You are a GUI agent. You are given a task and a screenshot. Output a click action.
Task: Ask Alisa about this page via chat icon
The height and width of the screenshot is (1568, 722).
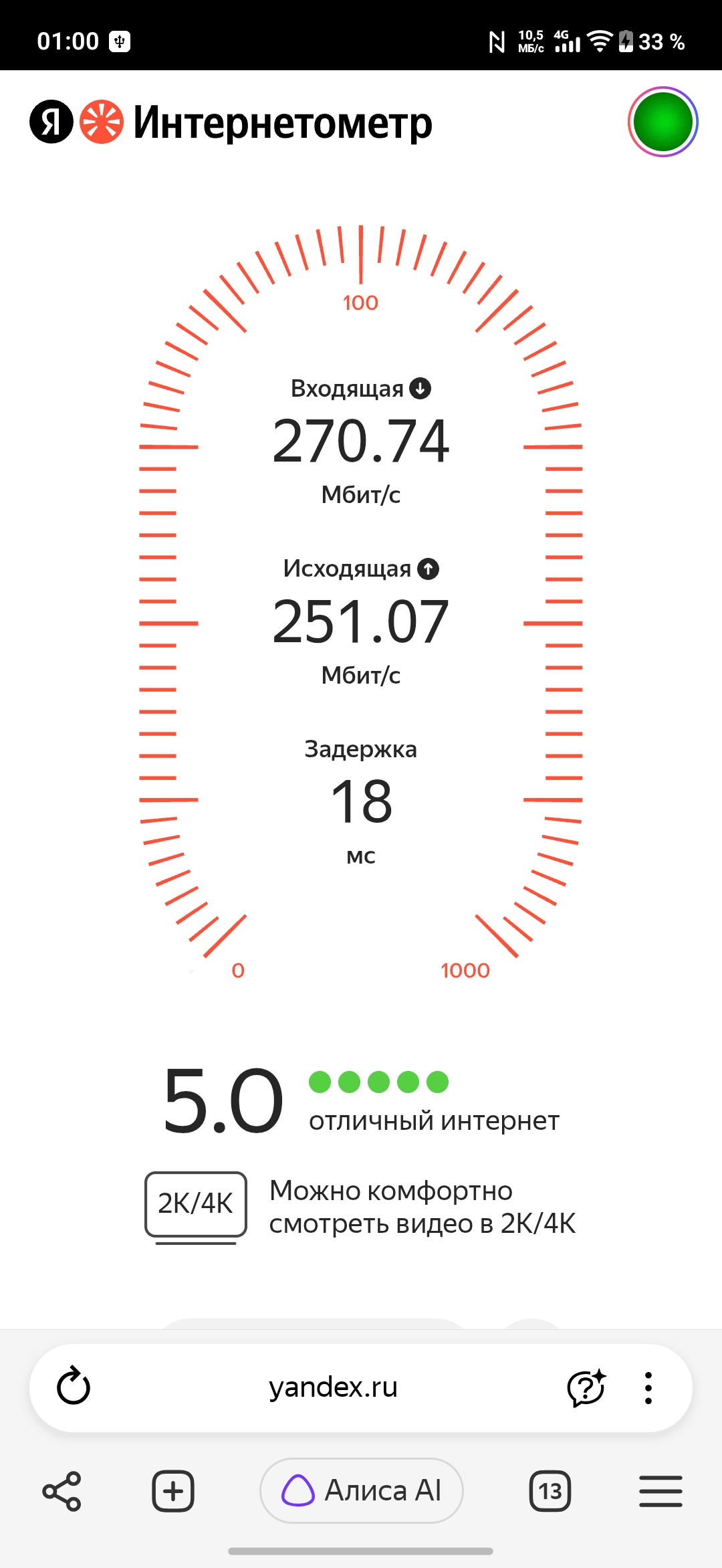(586, 1387)
